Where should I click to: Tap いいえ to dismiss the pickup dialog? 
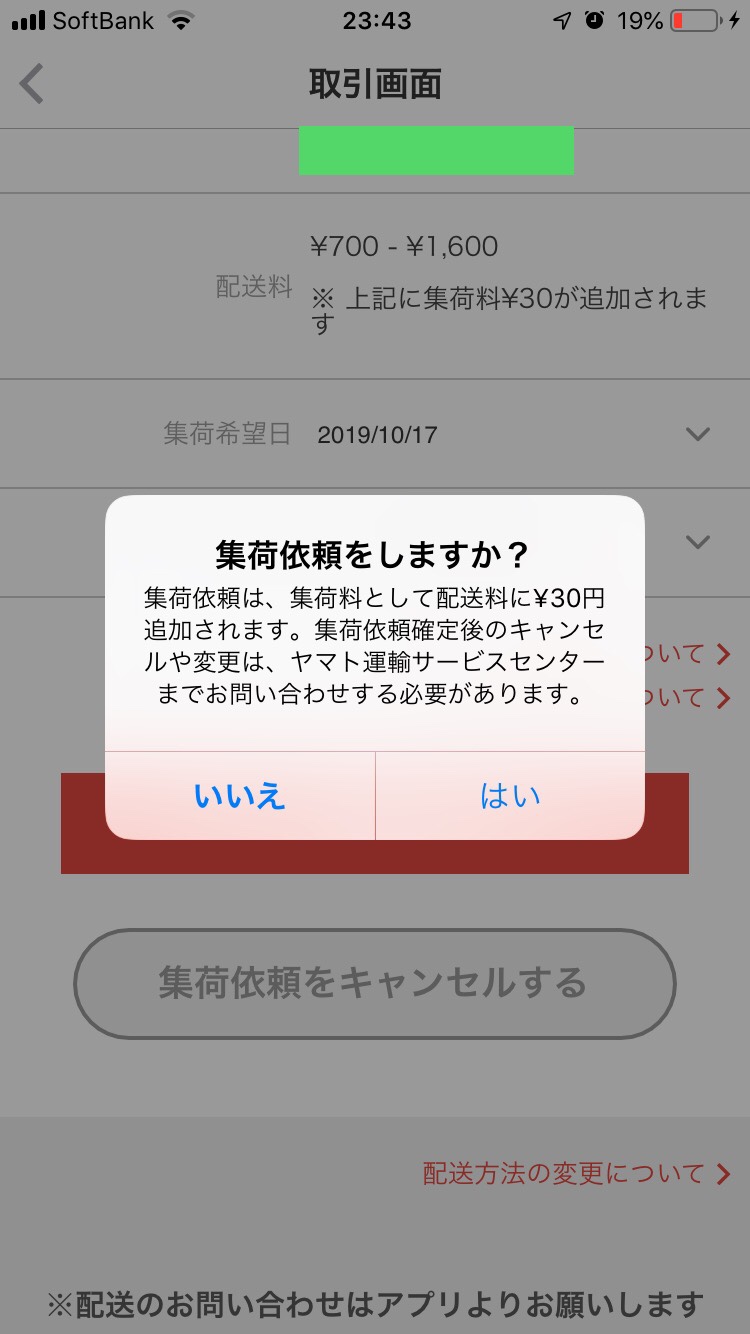(237, 795)
